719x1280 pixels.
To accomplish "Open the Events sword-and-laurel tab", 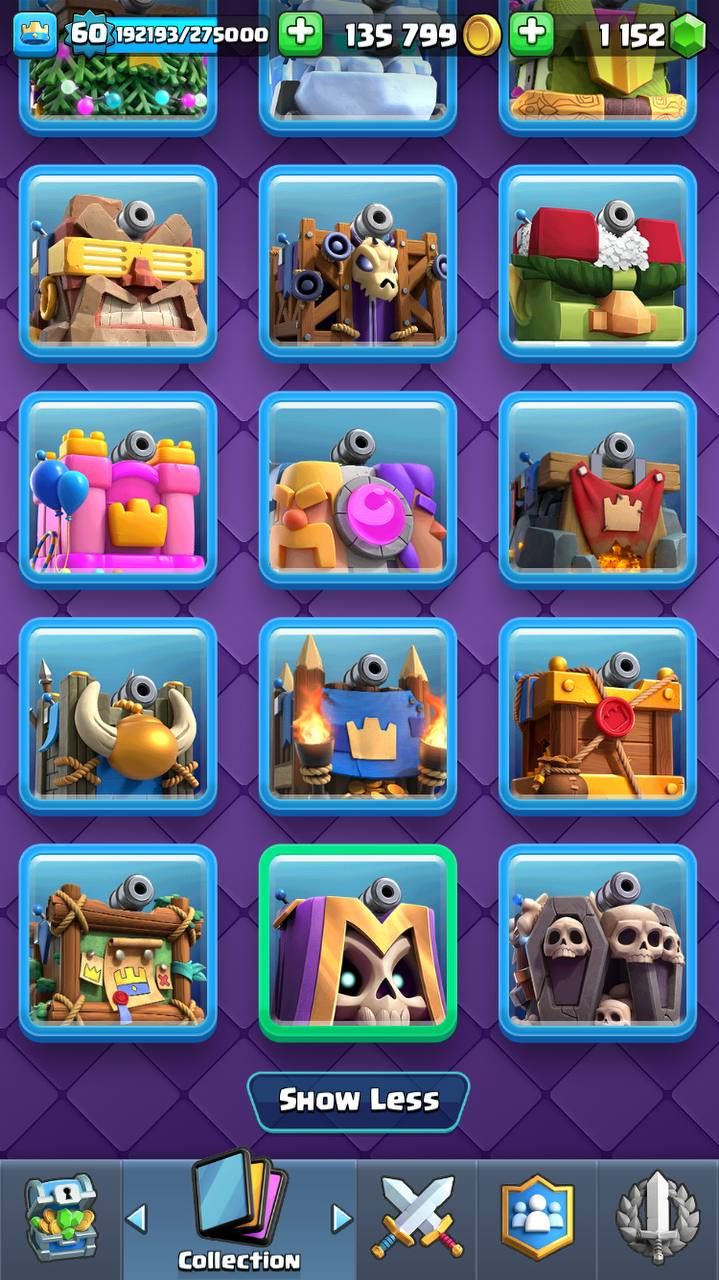I will [657, 1220].
